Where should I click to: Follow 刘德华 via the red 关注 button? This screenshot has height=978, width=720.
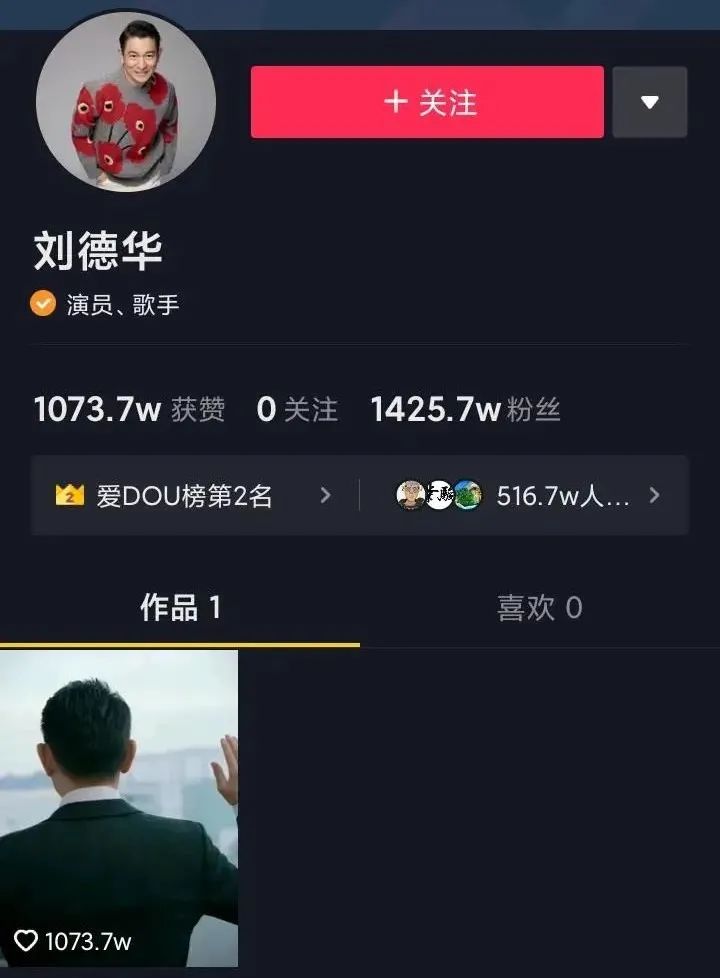(426, 102)
